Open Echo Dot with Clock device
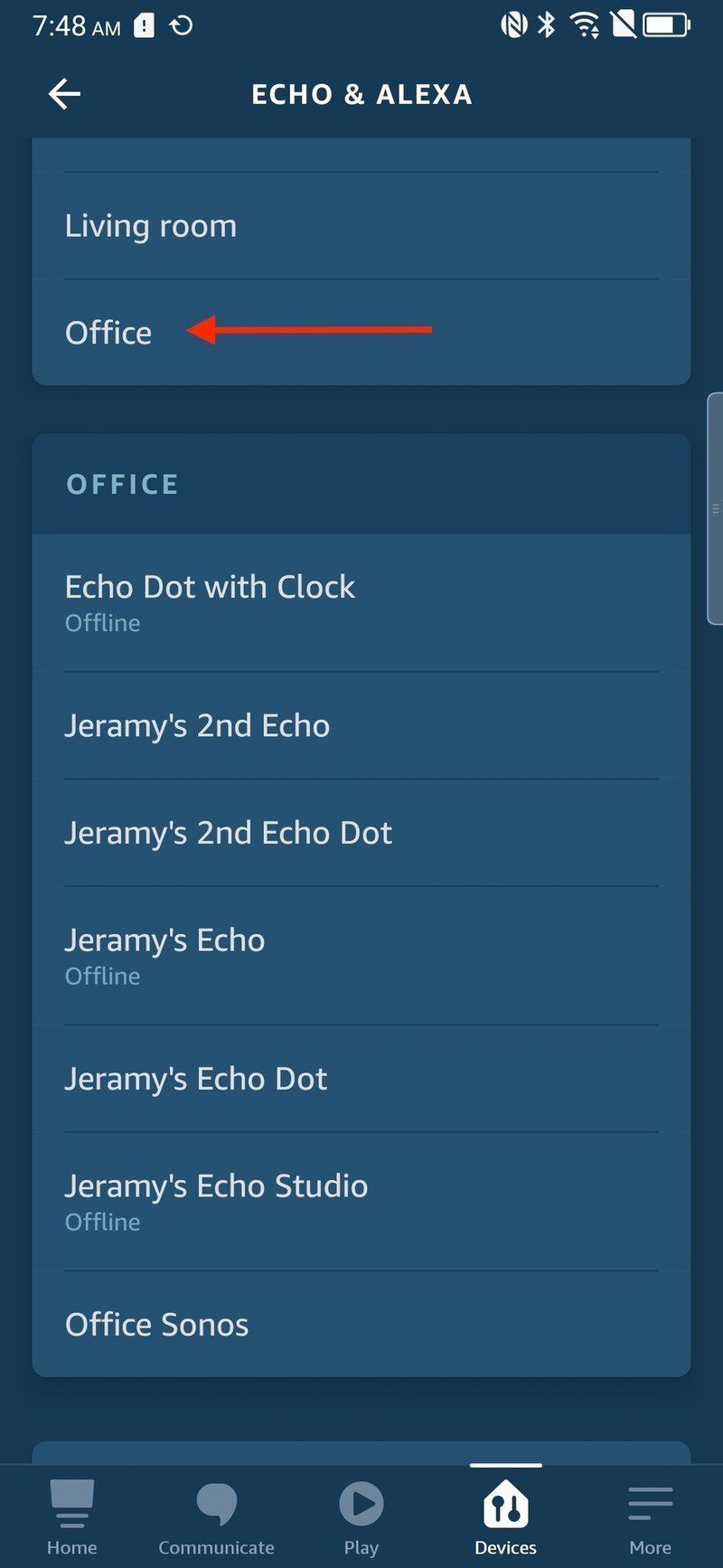Viewport: 723px width, 1568px height. tap(210, 601)
